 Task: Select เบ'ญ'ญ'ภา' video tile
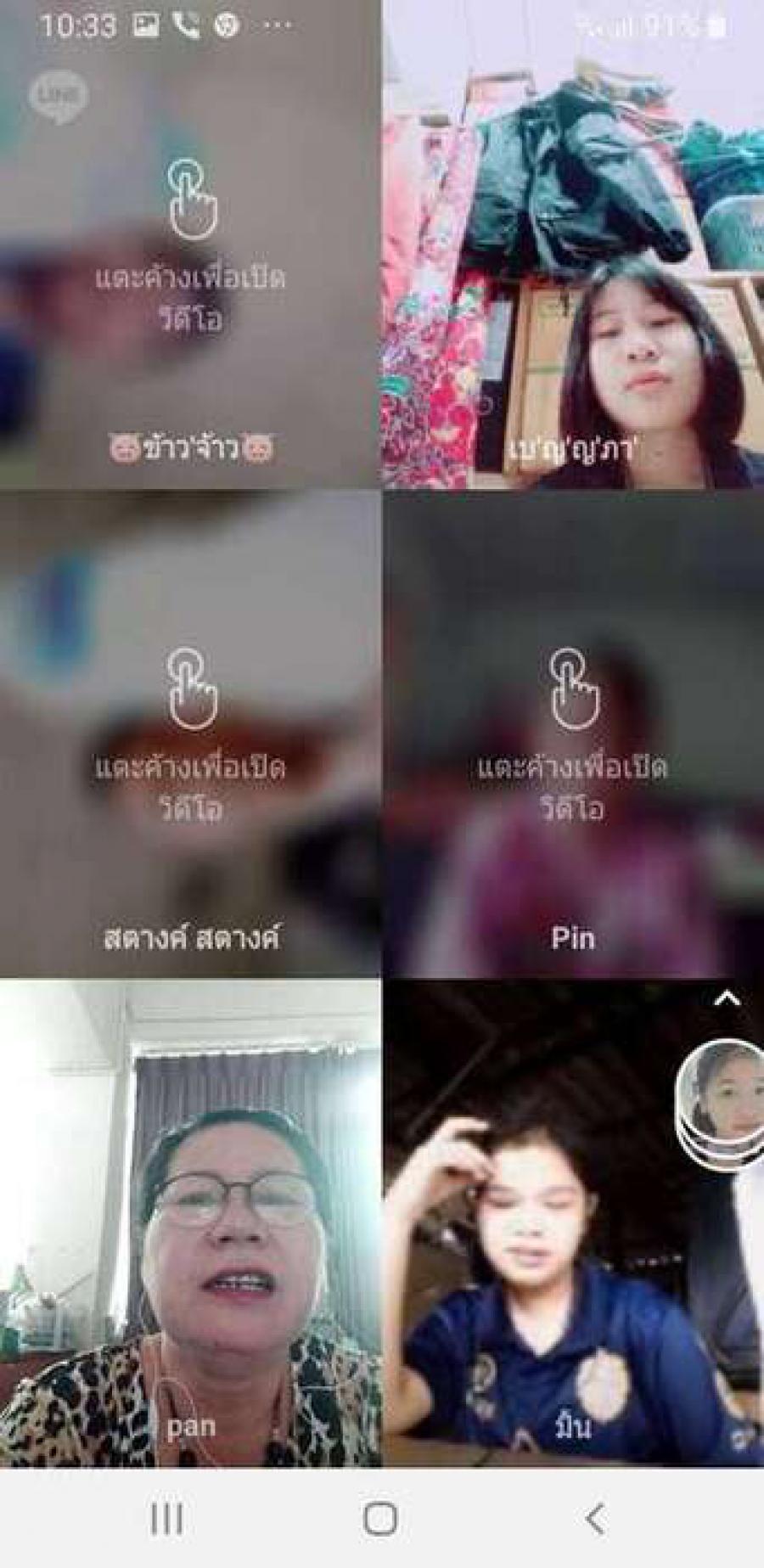(x=572, y=246)
